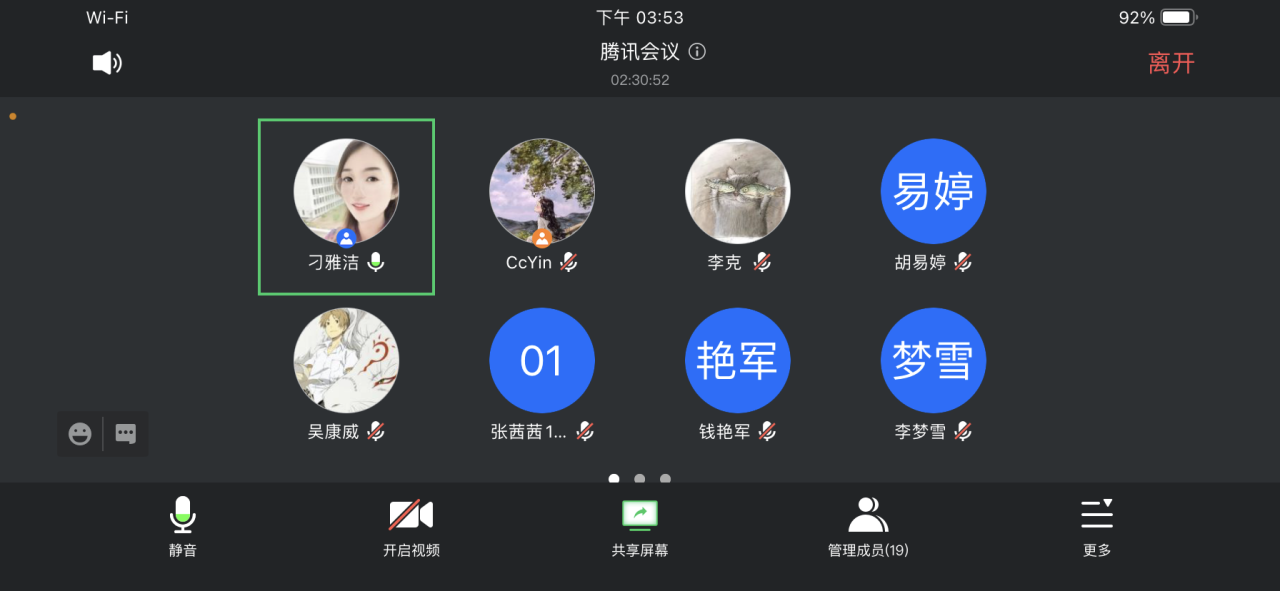
Task: Select participant CcYin's tile
Action: click(542, 206)
